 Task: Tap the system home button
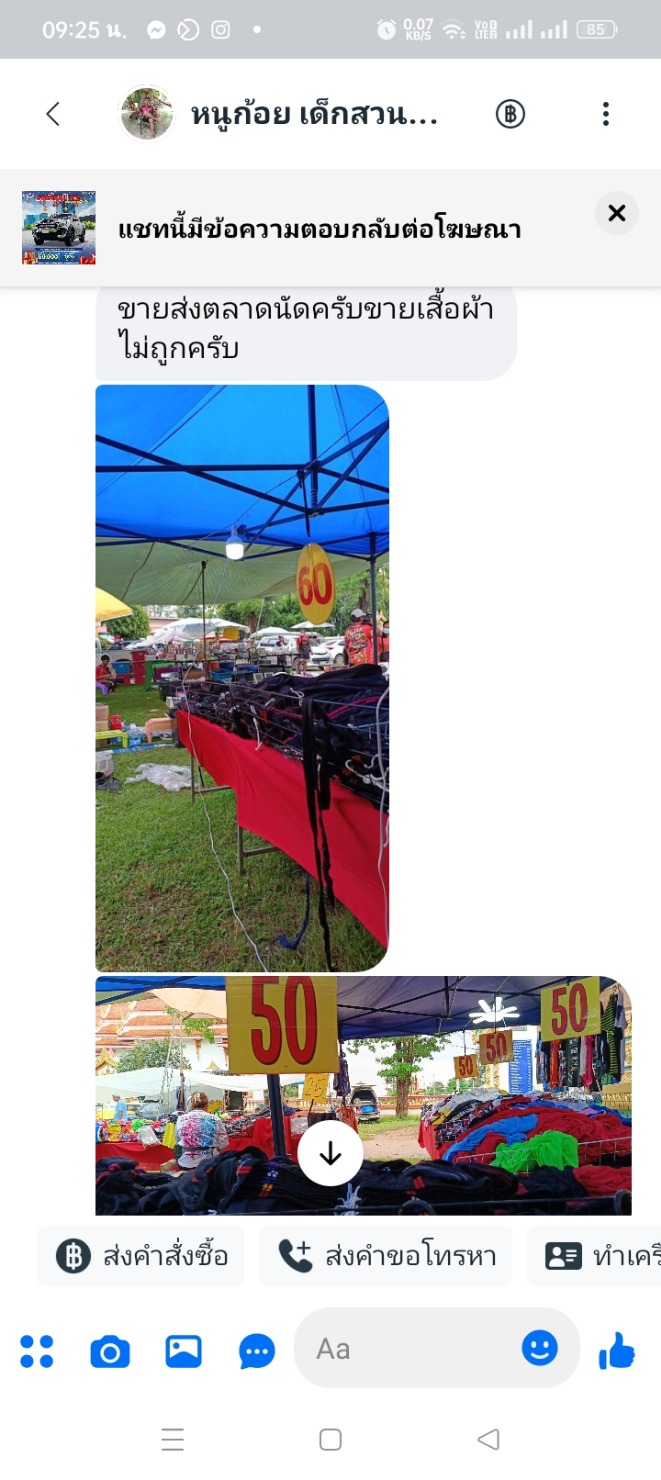pos(330,1440)
